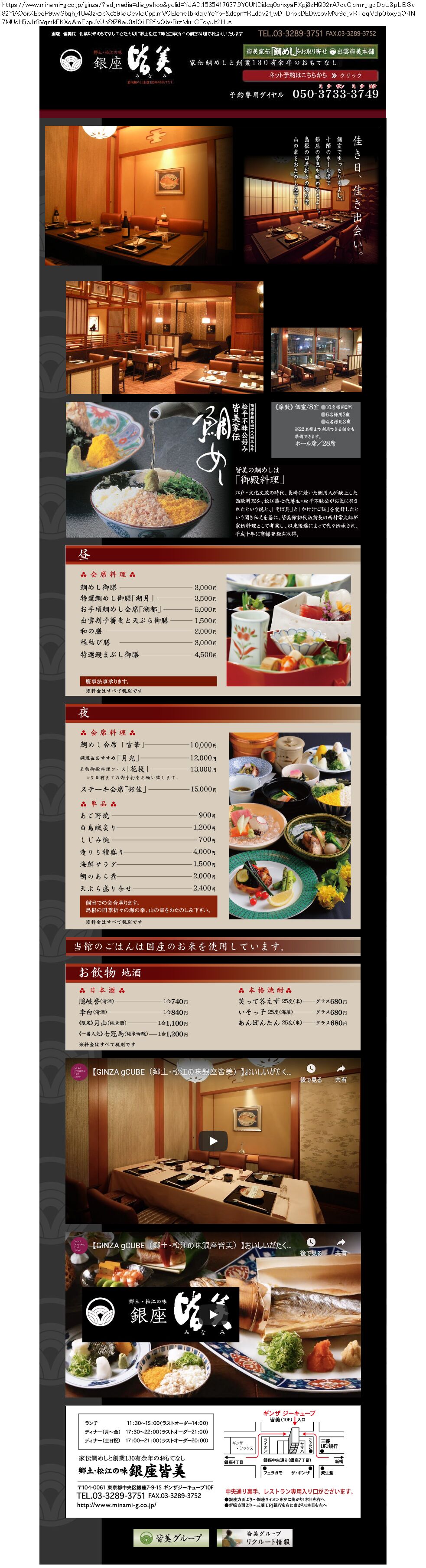
Task: Open the title of the first video
Action: tap(192, 1071)
